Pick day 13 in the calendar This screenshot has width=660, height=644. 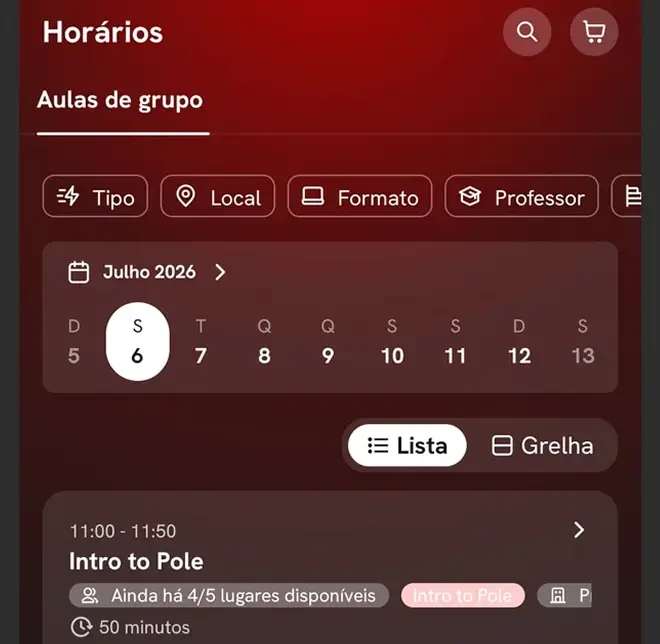tap(583, 341)
